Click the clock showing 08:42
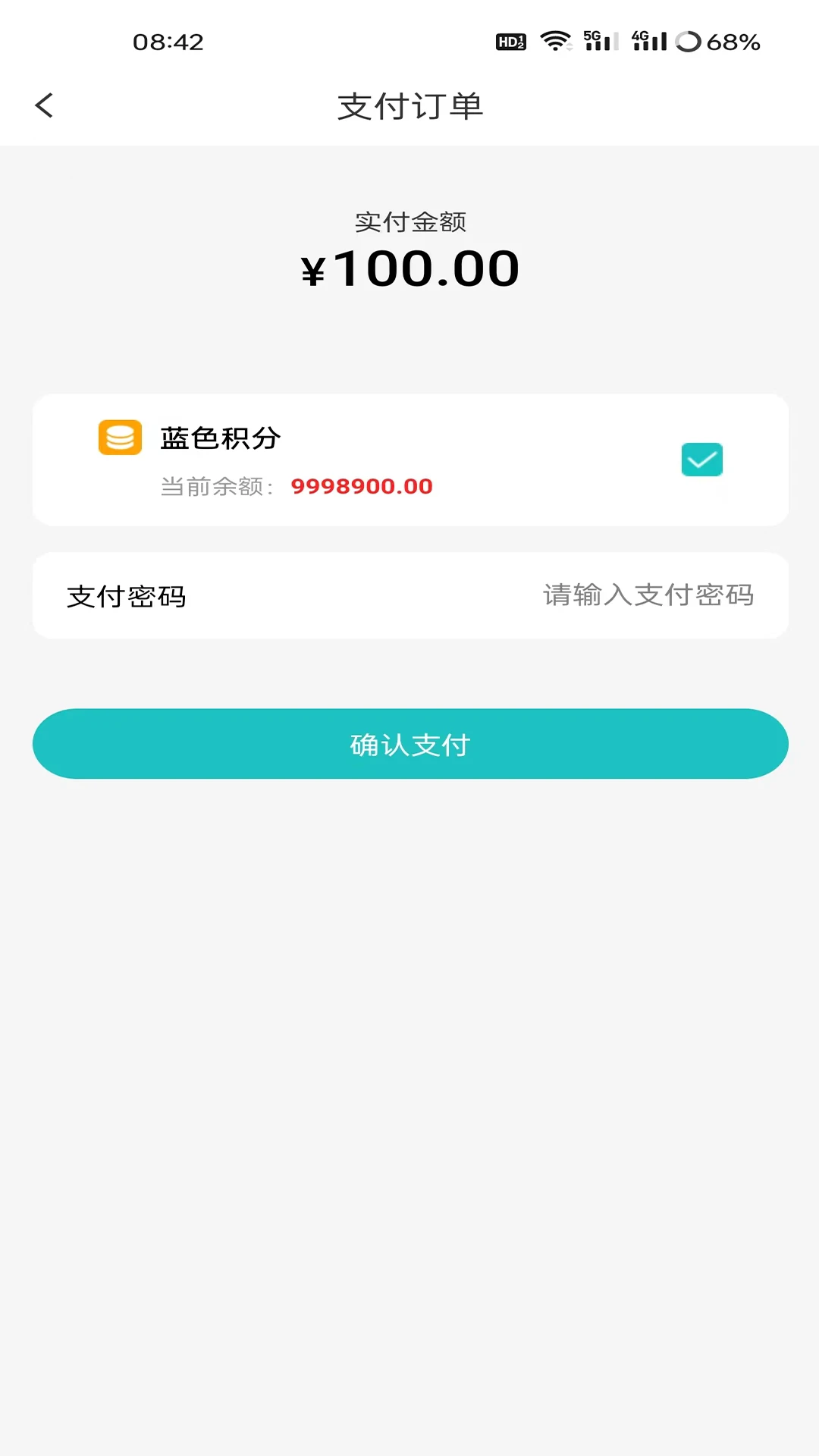Image resolution: width=819 pixels, height=1456 pixels. pos(168,42)
